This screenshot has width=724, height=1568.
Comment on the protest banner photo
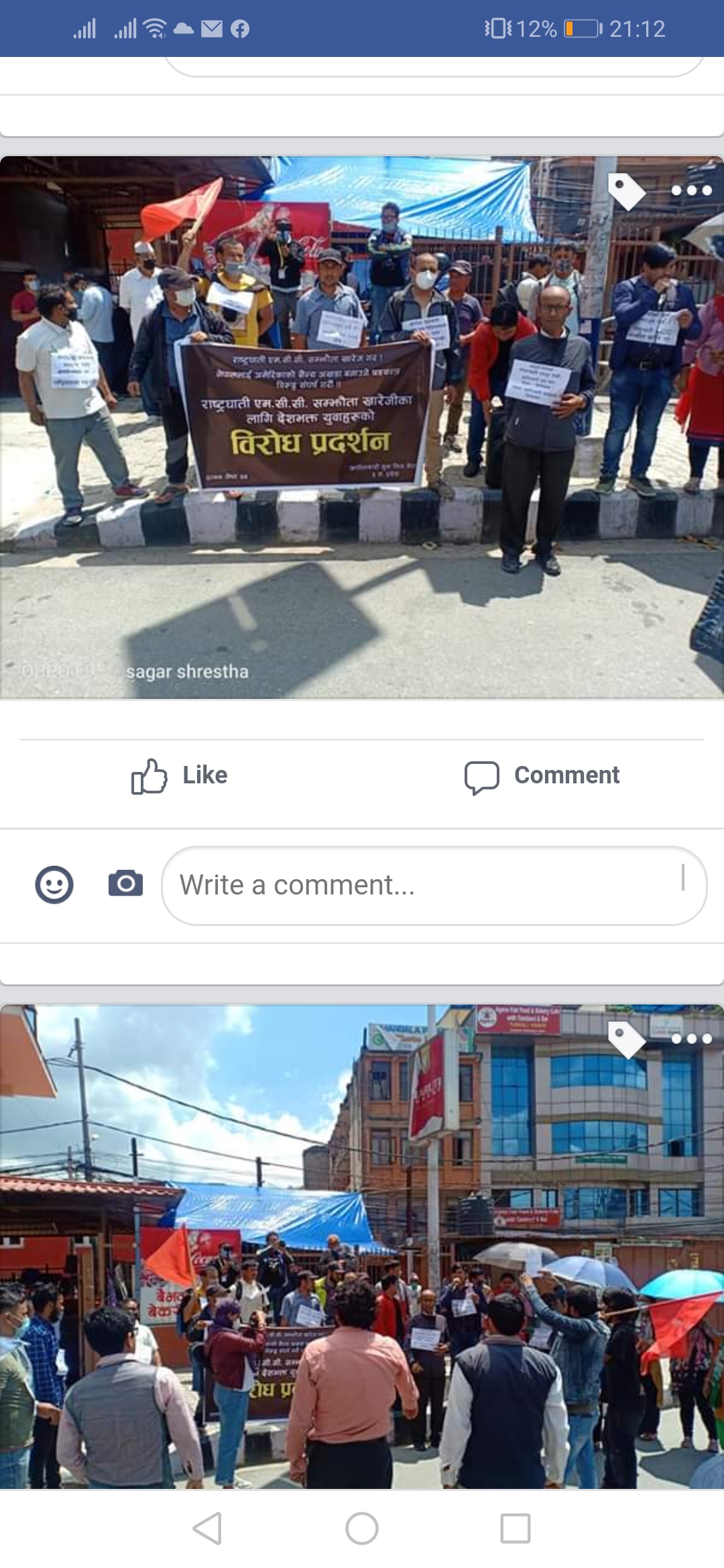pos(542,775)
